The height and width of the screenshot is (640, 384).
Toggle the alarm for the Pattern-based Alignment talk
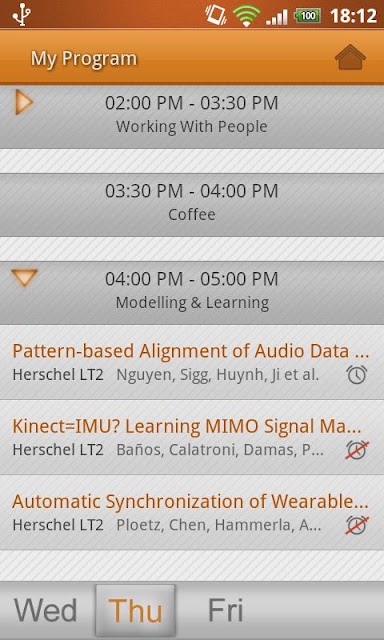[357, 375]
